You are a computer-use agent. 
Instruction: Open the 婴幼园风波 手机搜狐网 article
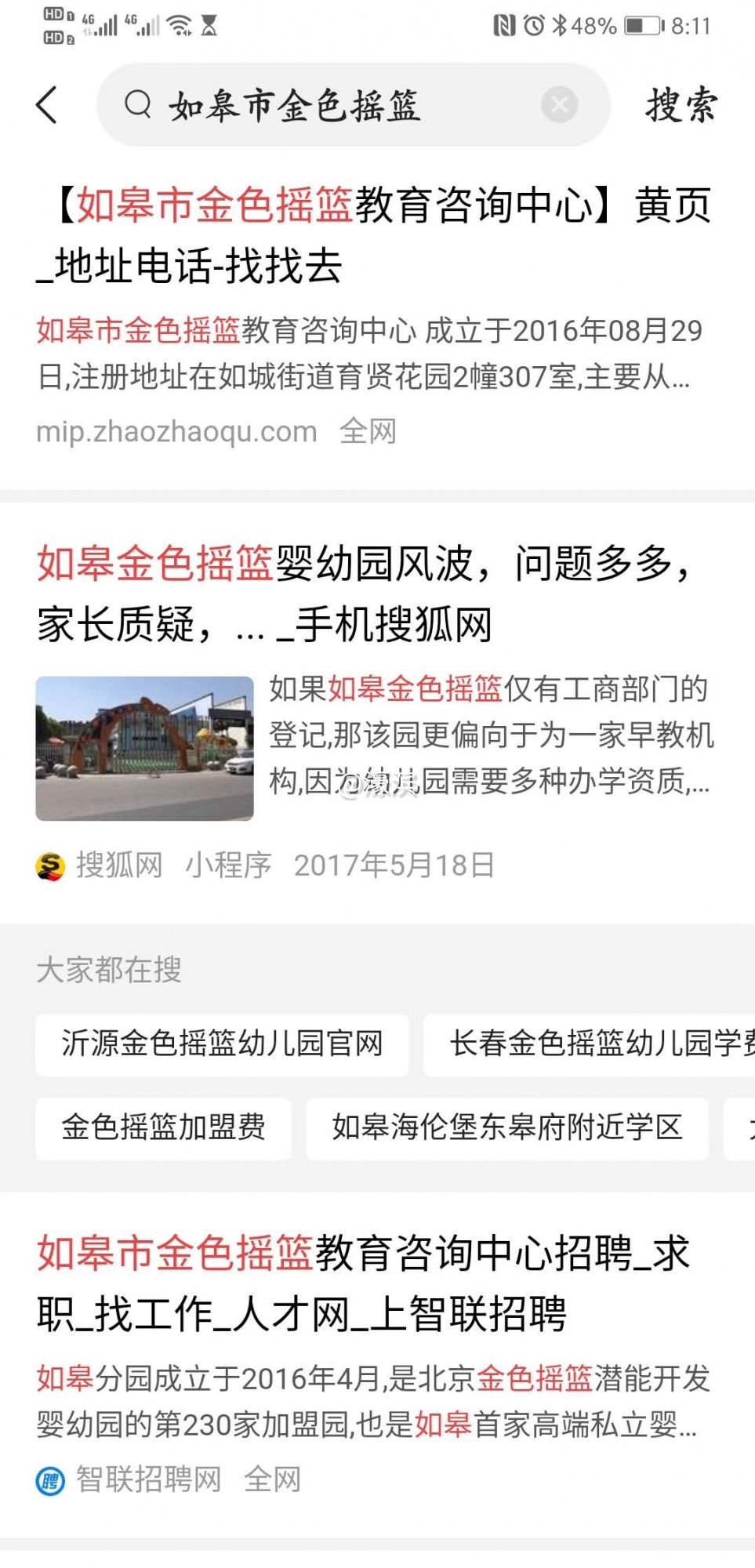365,593
